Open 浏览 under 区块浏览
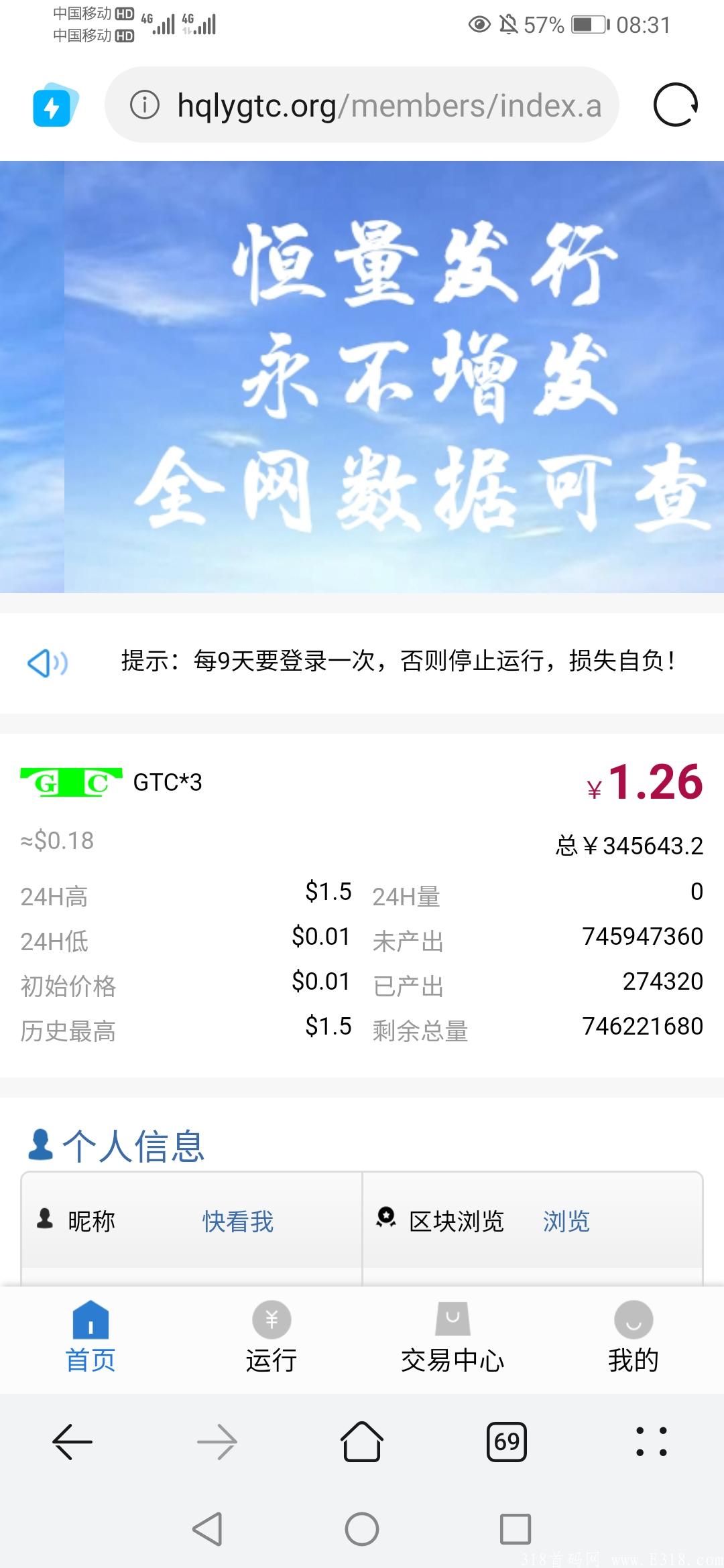Image resolution: width=724 pixels, height=1568 pixels. (566, 1222)
